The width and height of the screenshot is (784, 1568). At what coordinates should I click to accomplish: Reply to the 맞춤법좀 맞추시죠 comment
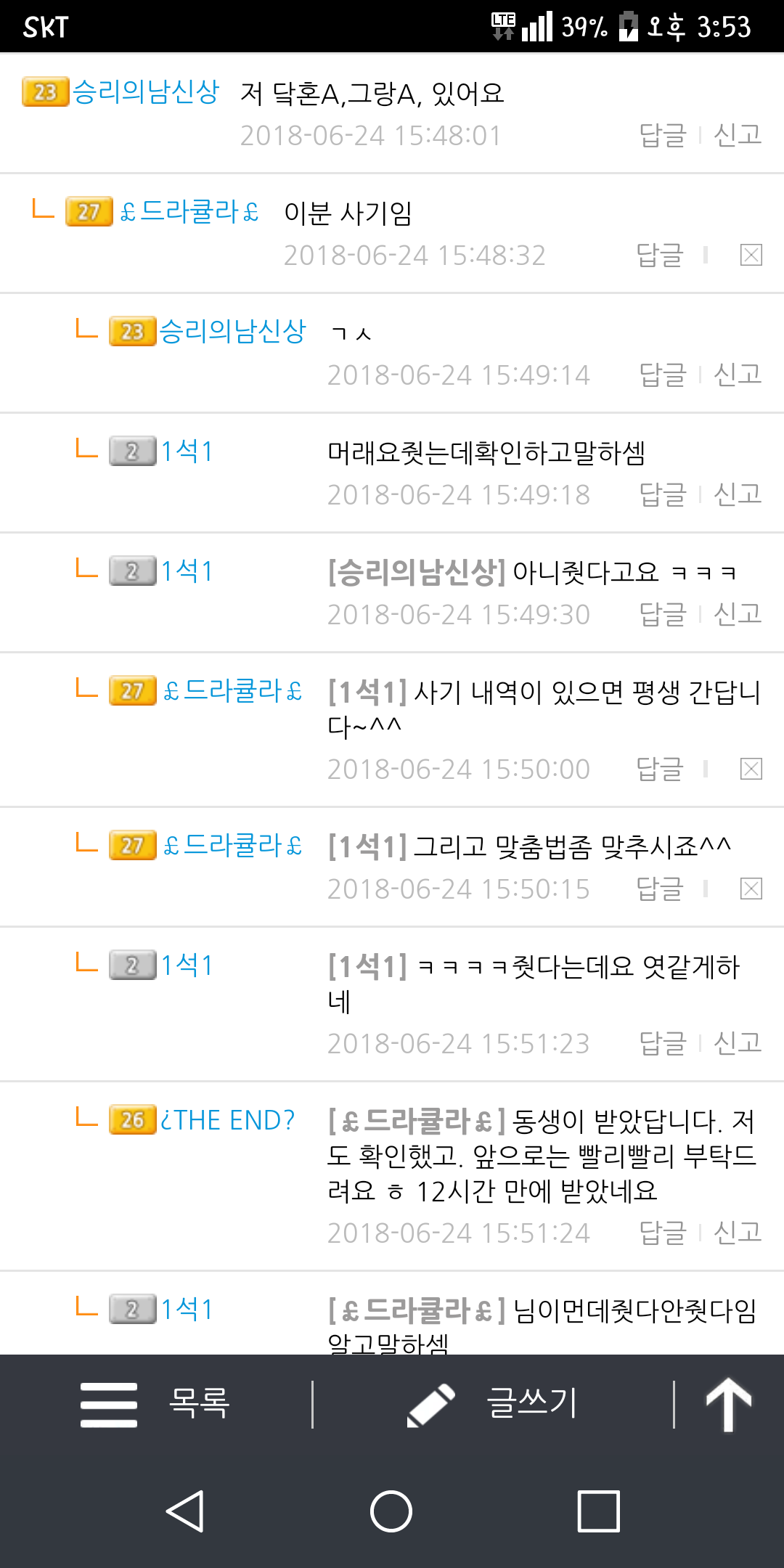coord(659,889)
